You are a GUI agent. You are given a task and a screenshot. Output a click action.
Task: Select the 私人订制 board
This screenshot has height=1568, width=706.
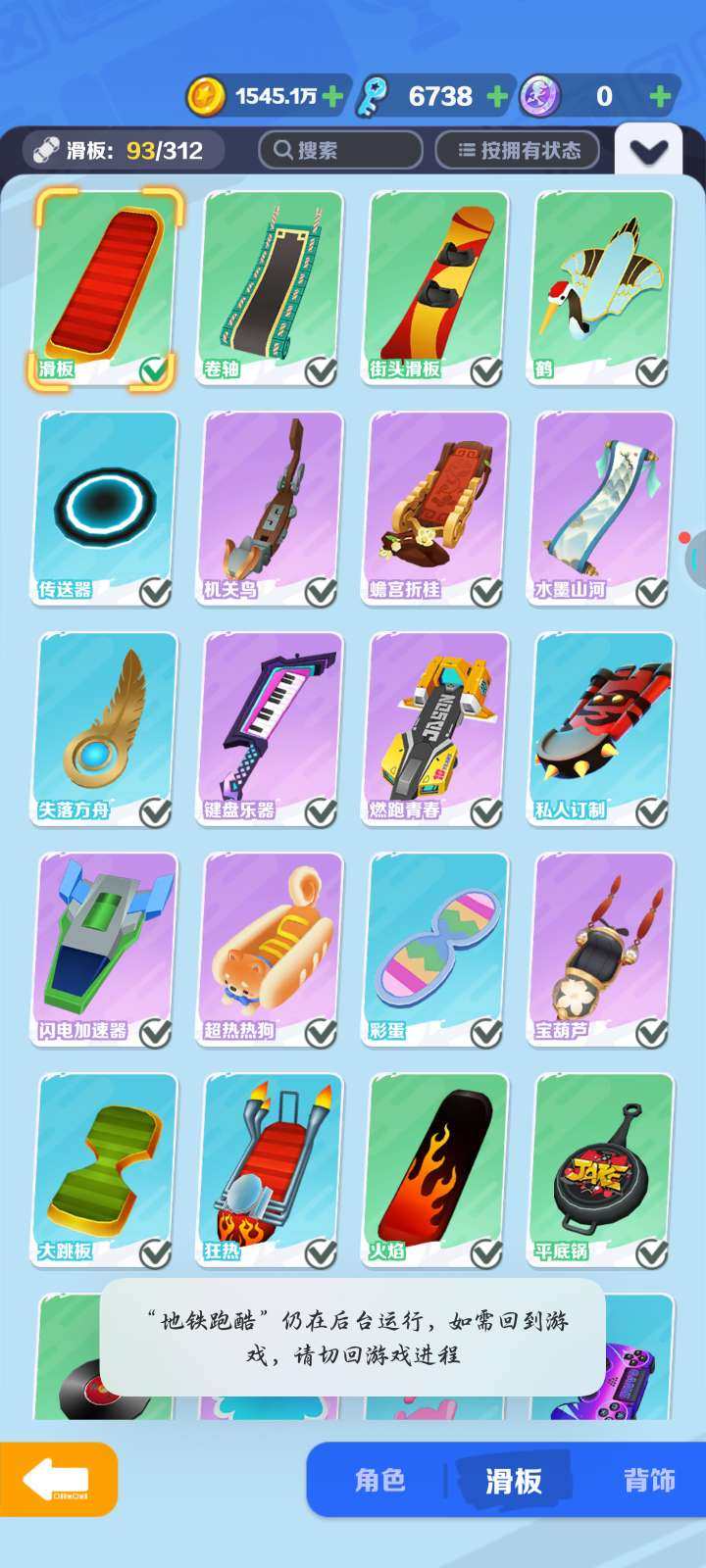coord(602,728)
